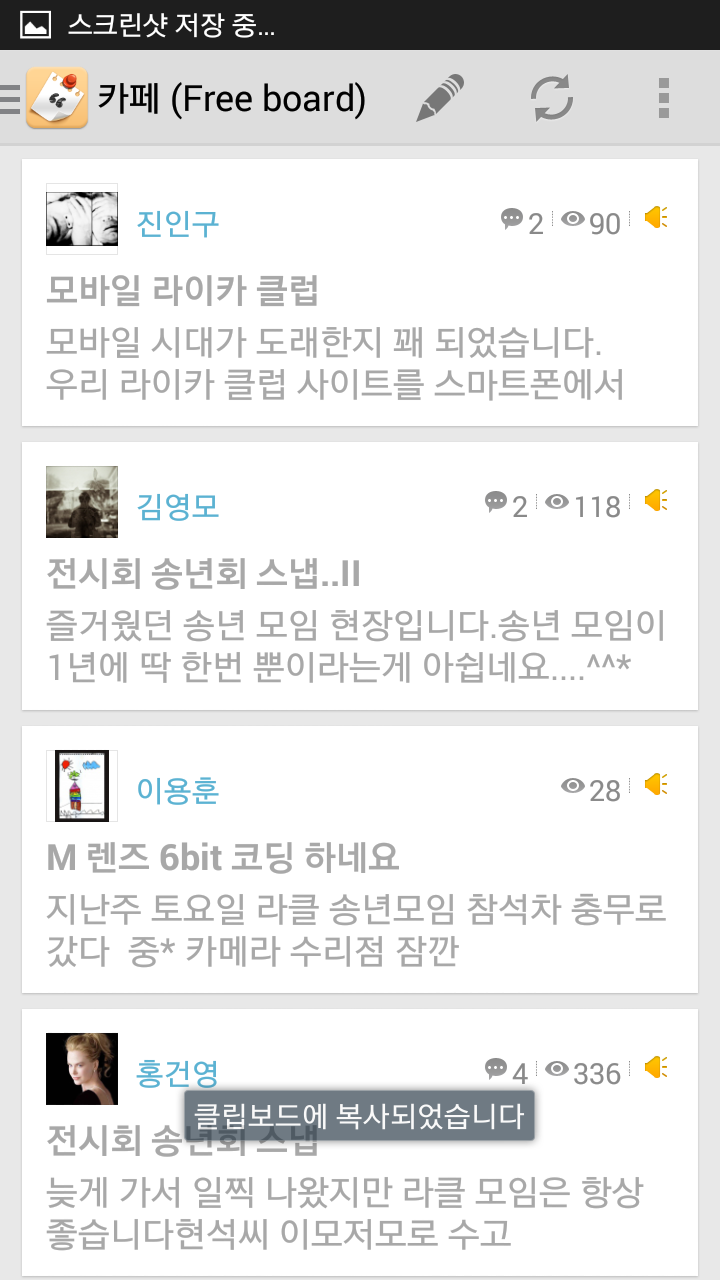Tap the speaker icon on 이용훈's post
720x1280 pixels.
click(x=656, y=785)
